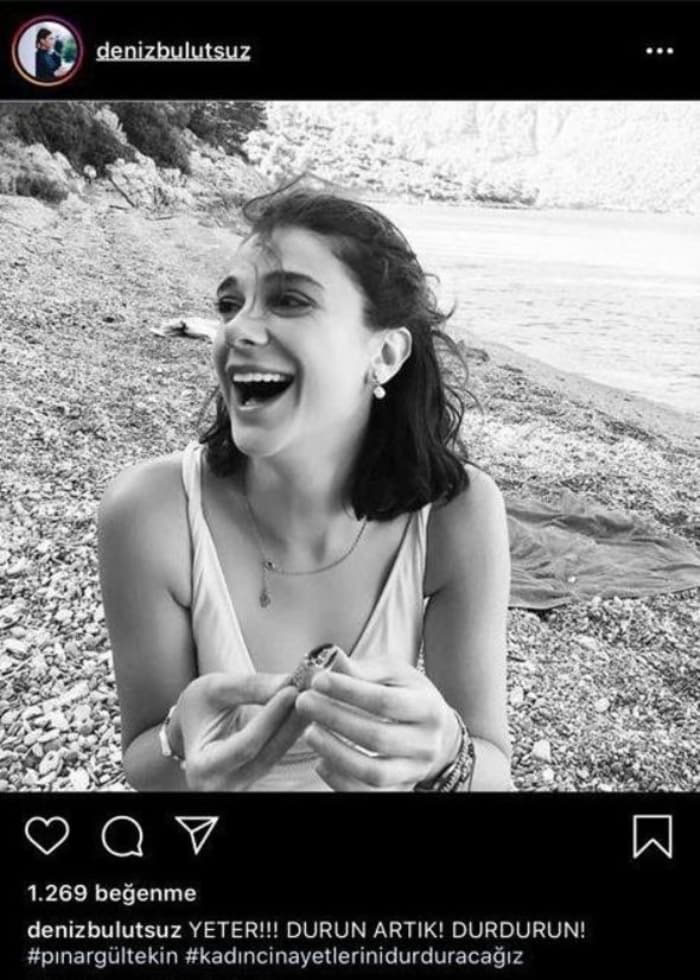Share the post via paper plane icon
The image size is (700, 980).
coord(197,835)
